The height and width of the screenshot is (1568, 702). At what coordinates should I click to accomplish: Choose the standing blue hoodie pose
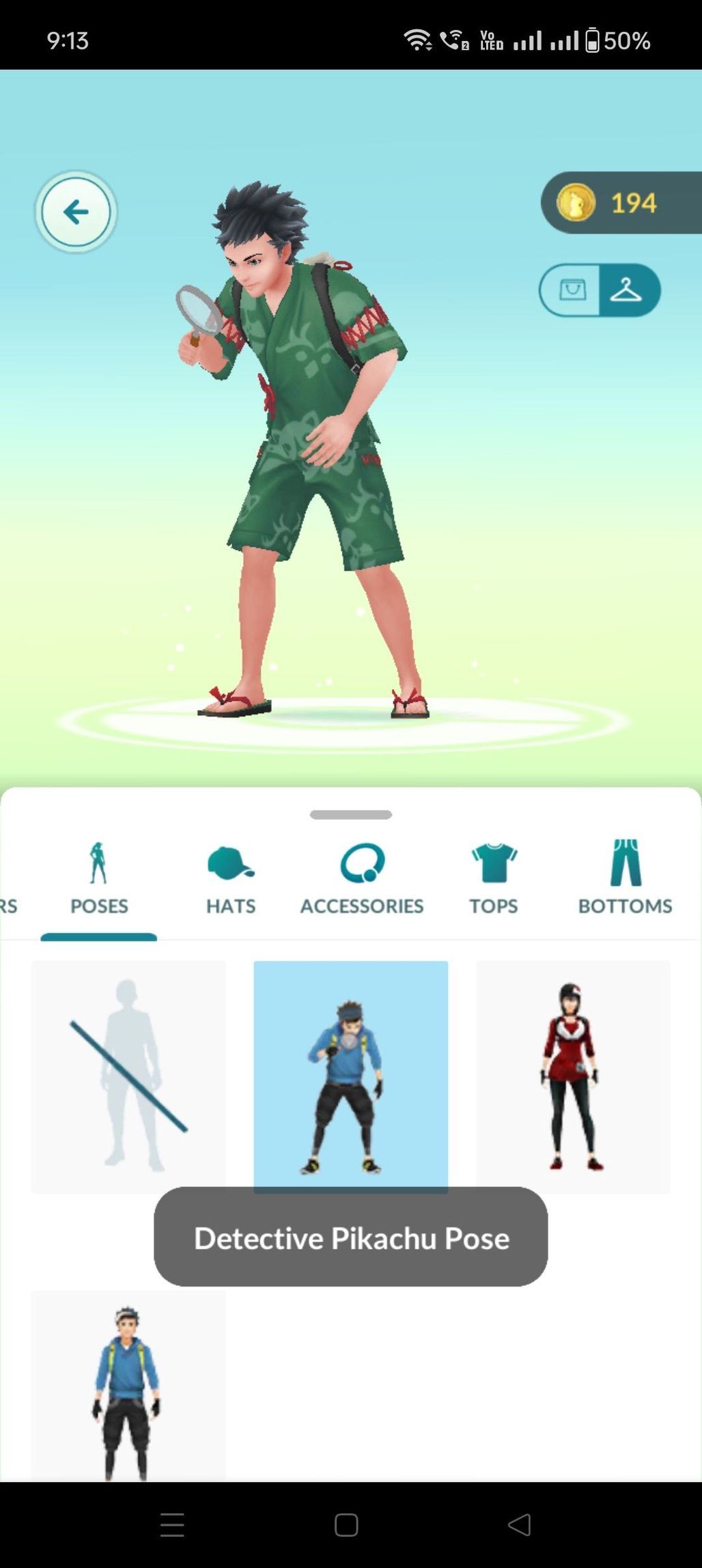click(128, 1386)
